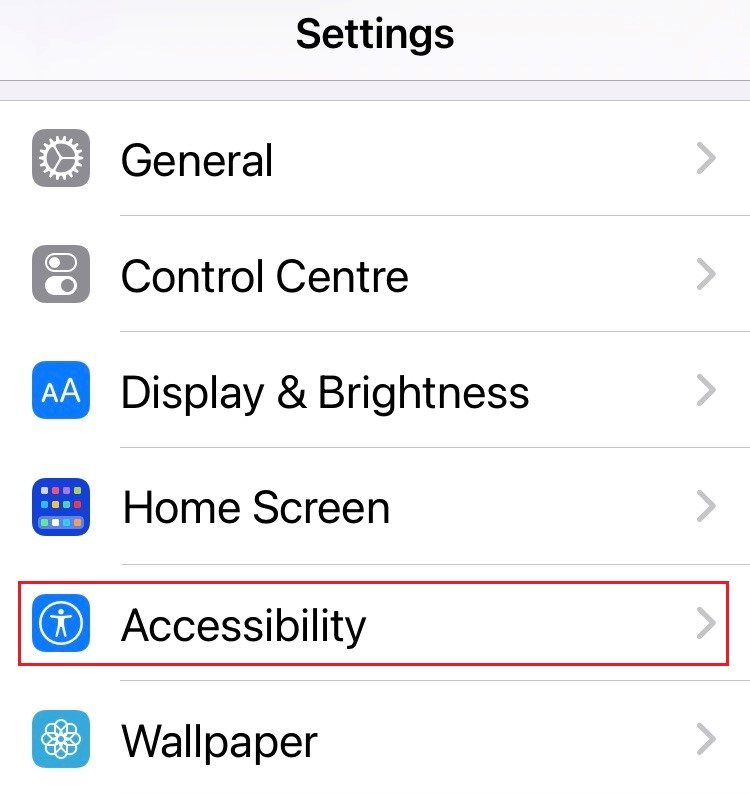Click the Home Screen grid icon
Viewport: 750px width, 795px height.
click(x=60, y=507)
